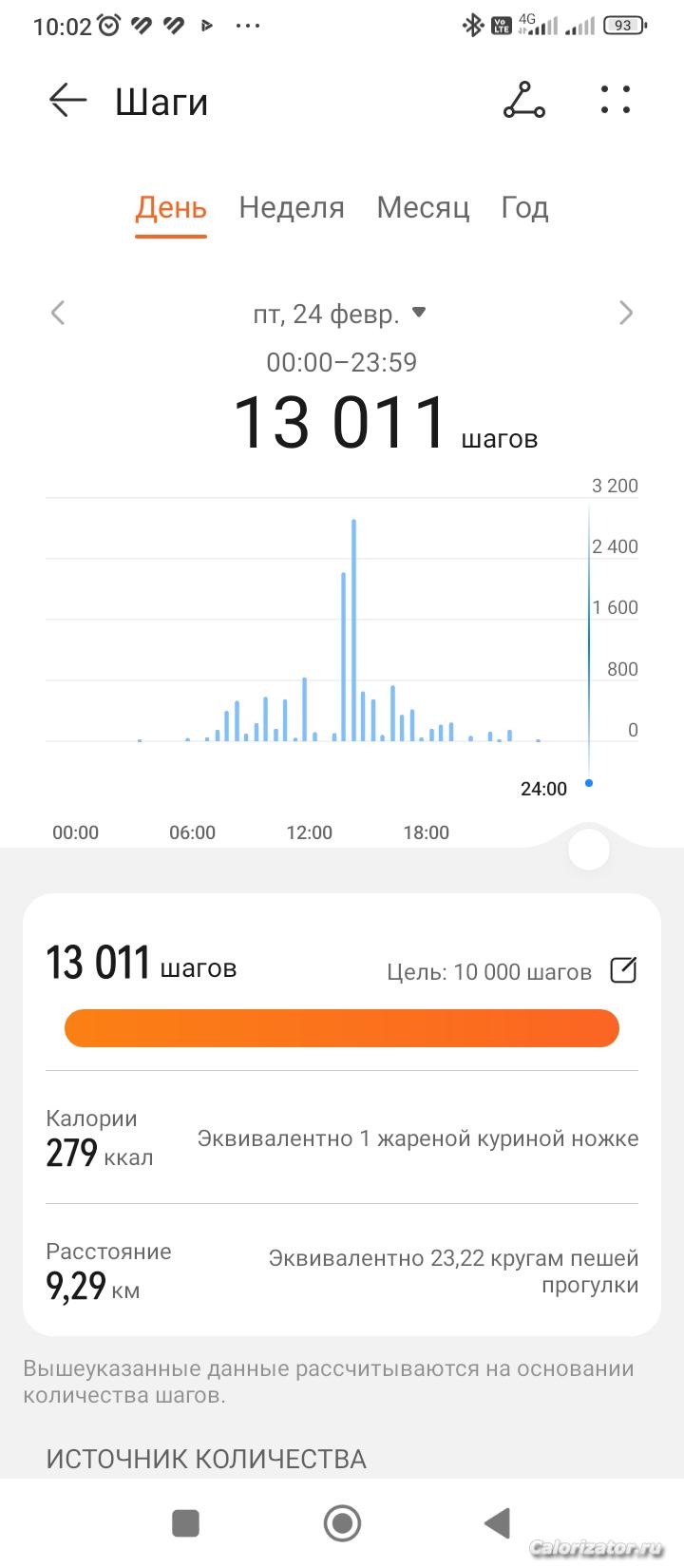Go to the next day

[x=625, y=313]
